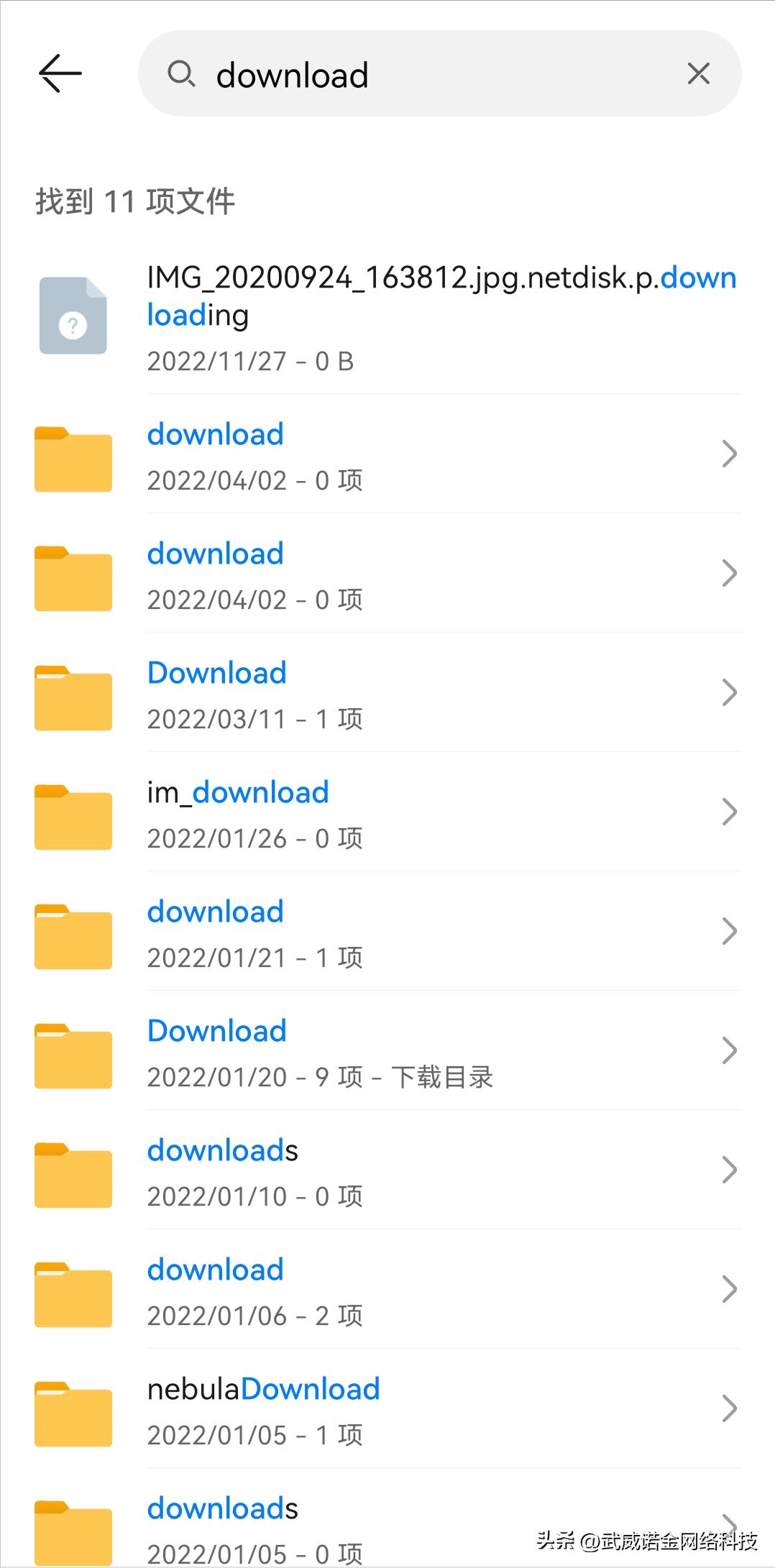Go back with the back arrow
The image size is (775, 1568).
click(60, 73)
